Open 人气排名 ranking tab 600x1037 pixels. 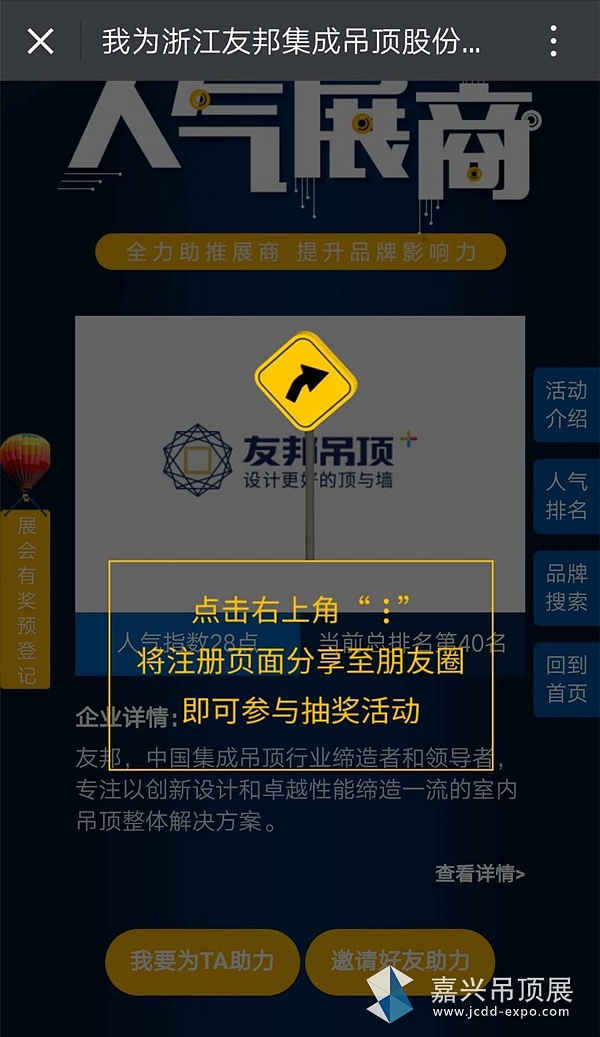point(566,496)
